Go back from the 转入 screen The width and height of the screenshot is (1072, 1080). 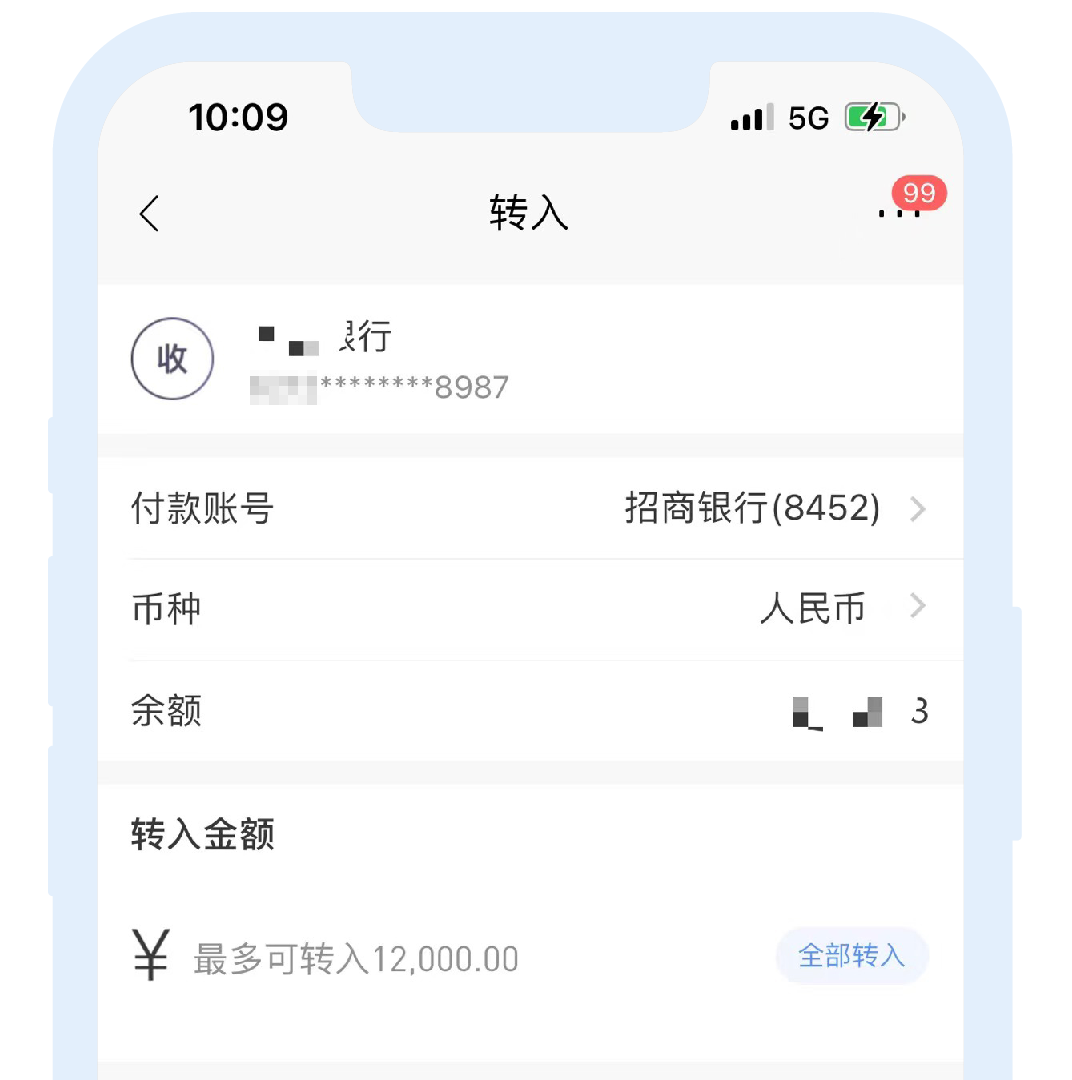(150, 213)
